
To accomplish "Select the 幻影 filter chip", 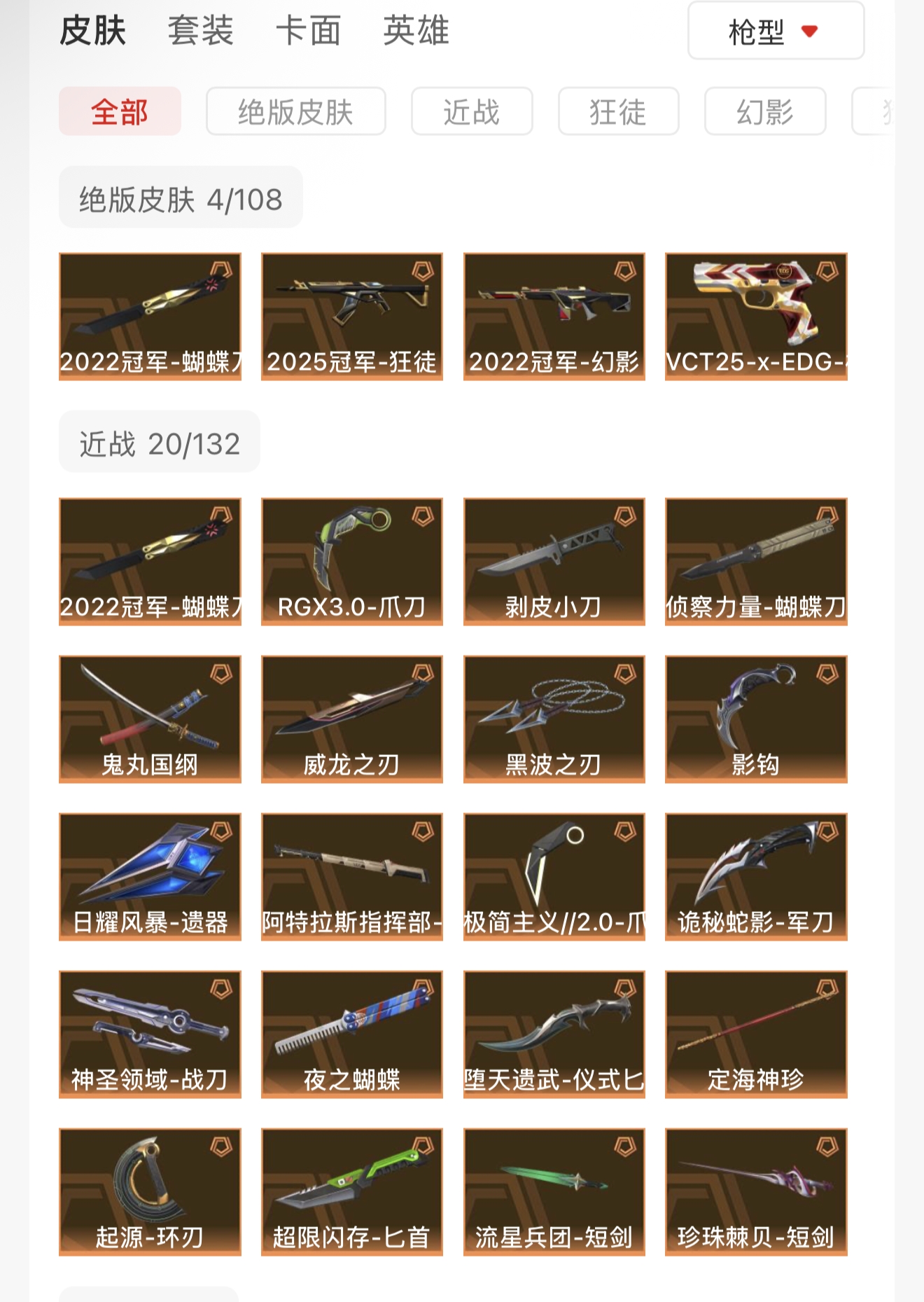I will [x=764, y=111].
